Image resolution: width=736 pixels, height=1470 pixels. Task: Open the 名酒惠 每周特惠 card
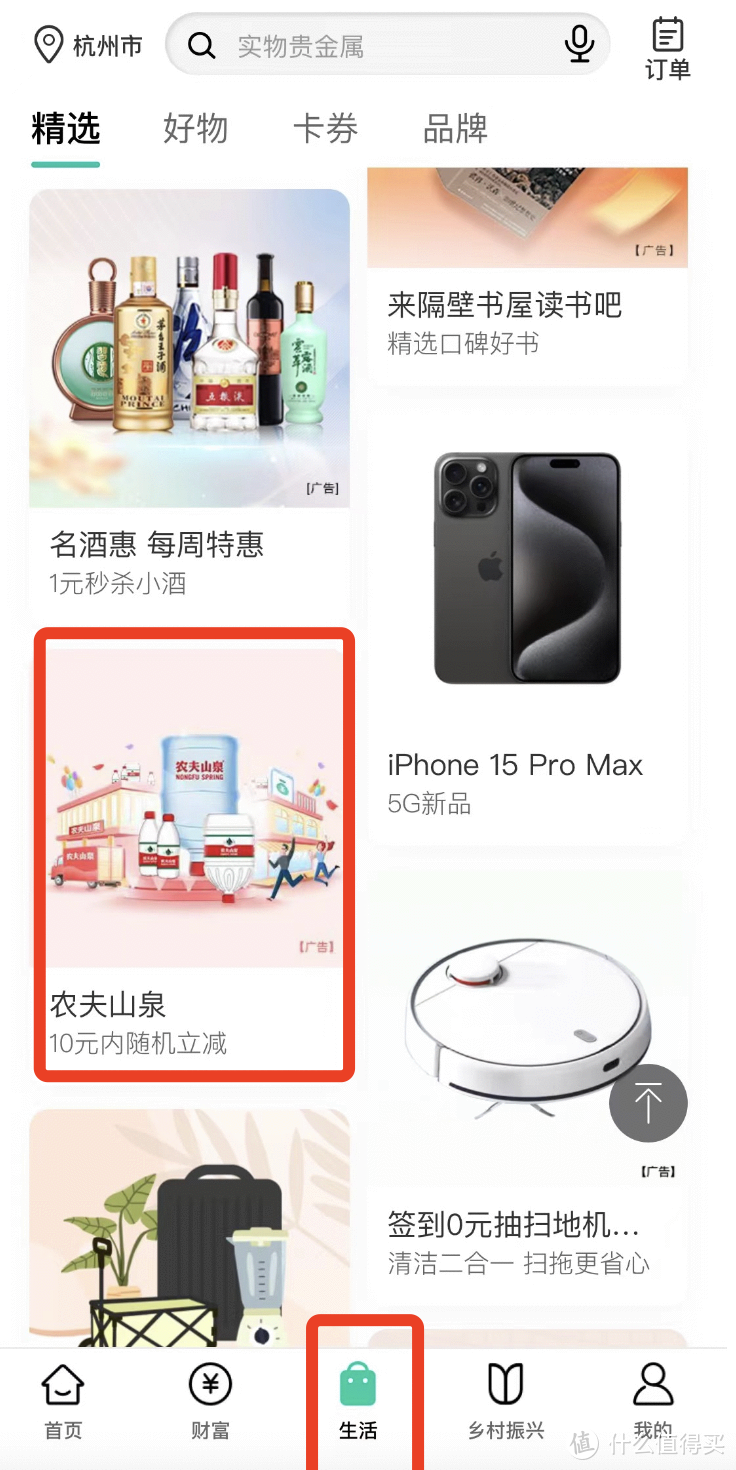pyautogui.click(x=190, y=400)
